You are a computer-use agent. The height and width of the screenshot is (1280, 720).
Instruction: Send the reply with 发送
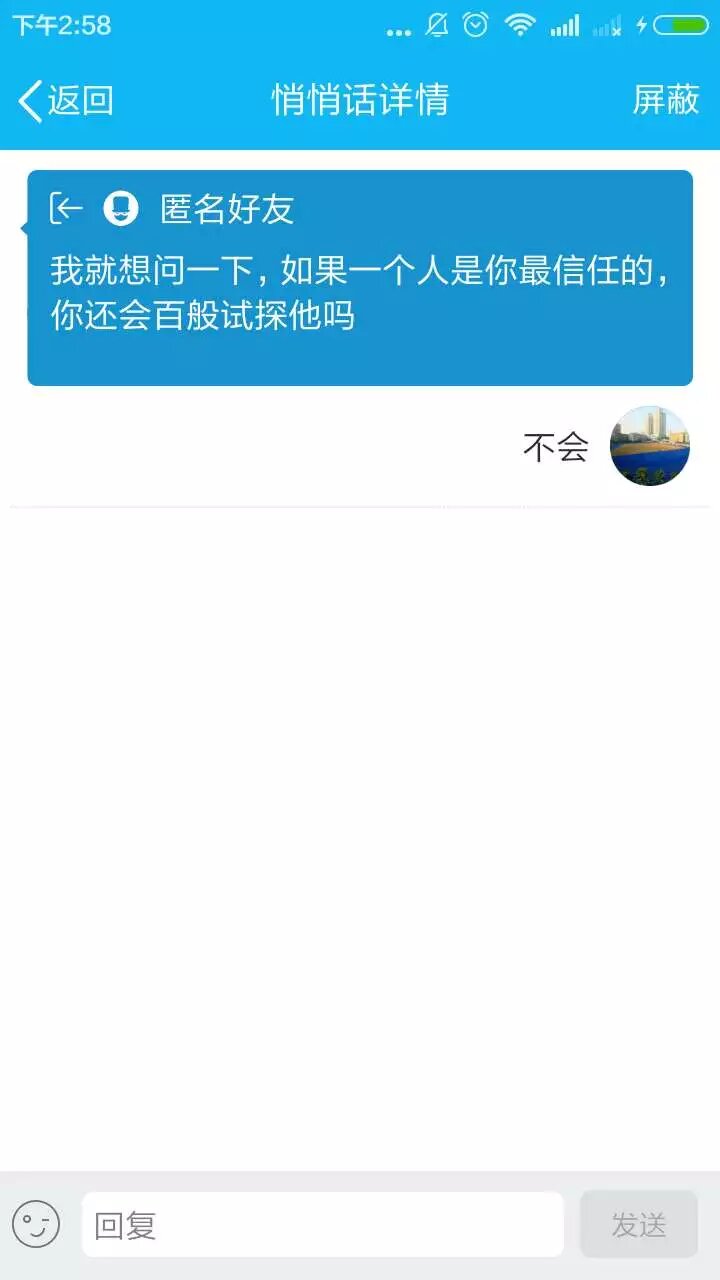click(638, 1224)
